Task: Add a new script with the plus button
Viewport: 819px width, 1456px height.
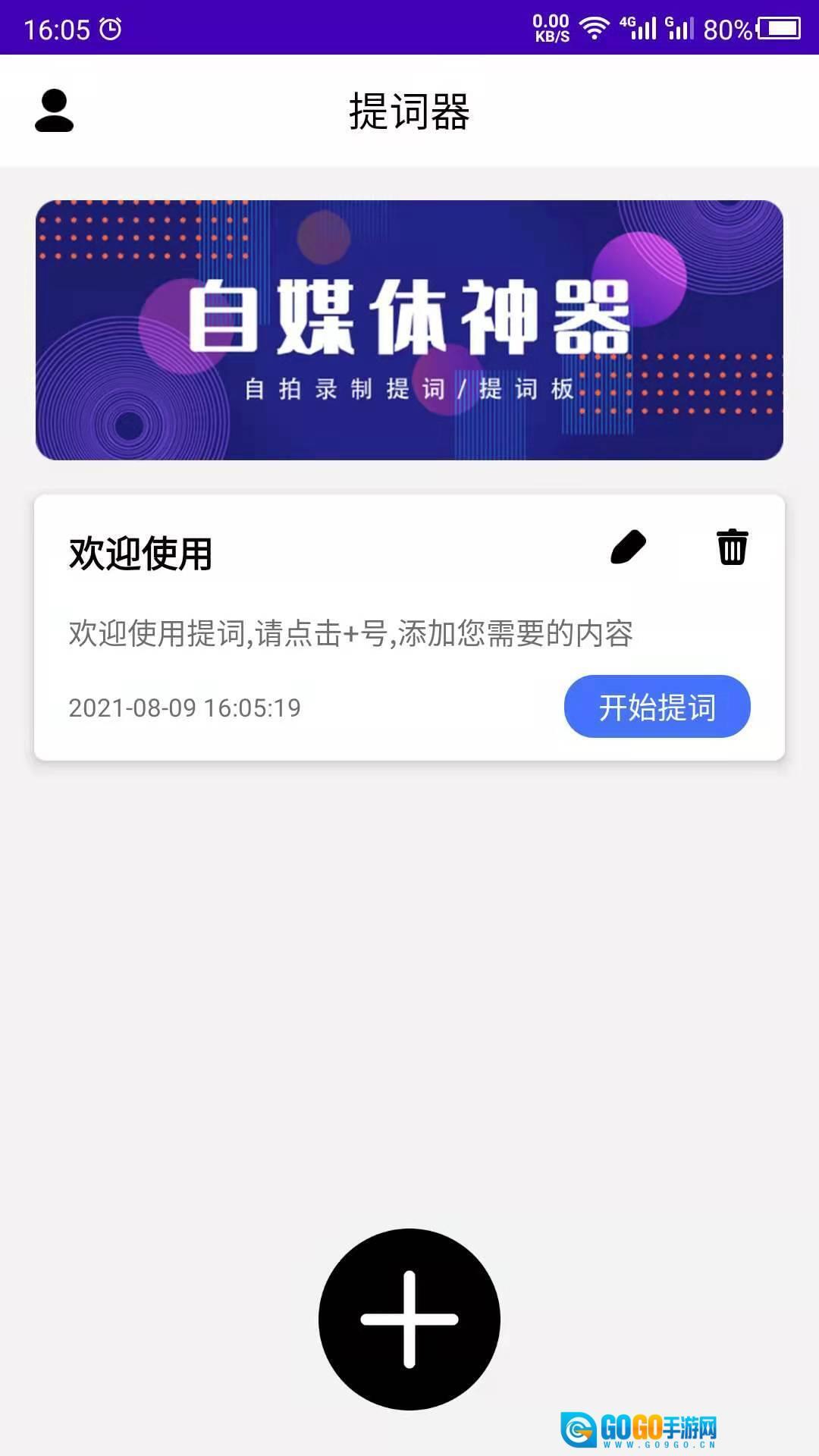Action: (x=409, y=1319)
